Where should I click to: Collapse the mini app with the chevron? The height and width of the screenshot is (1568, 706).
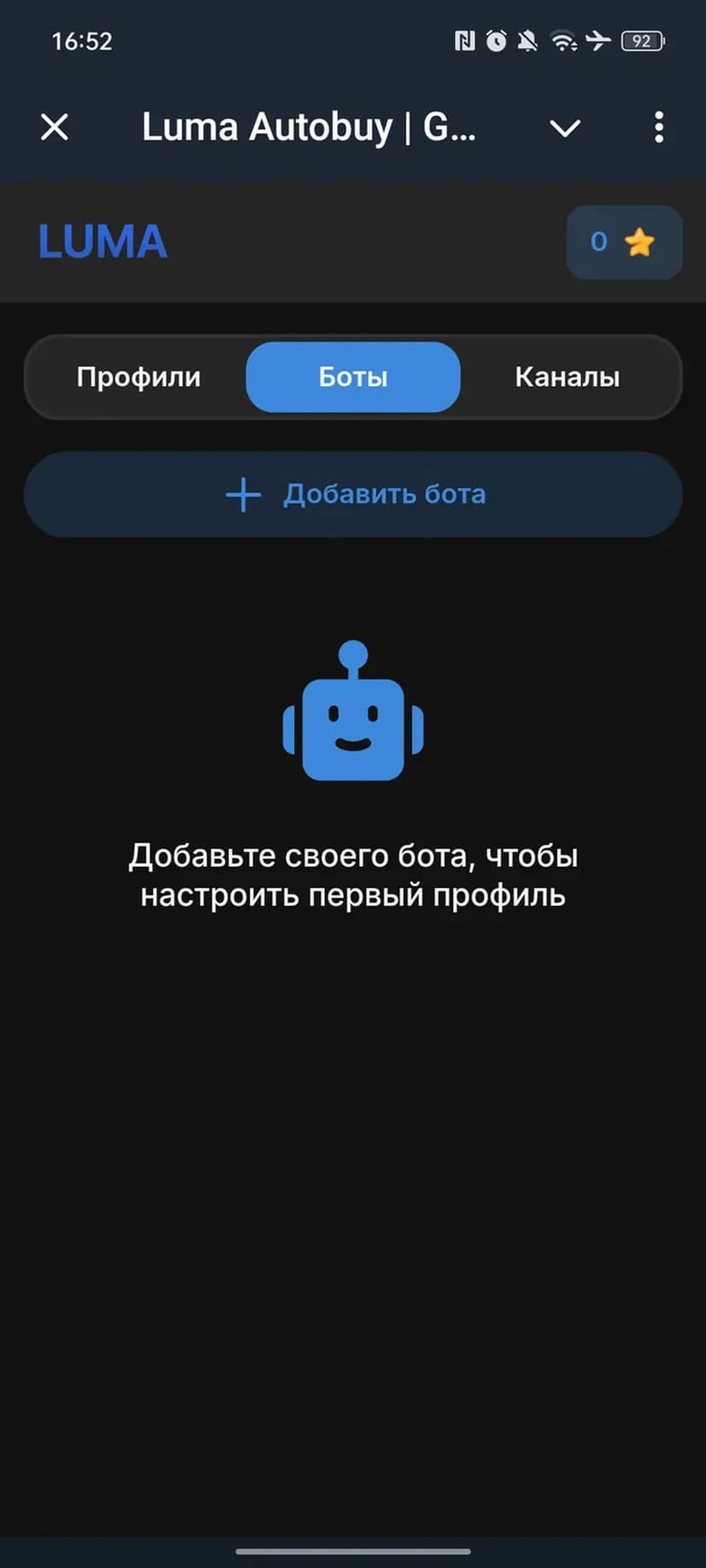pyautogui.click(x=564, y=128)
